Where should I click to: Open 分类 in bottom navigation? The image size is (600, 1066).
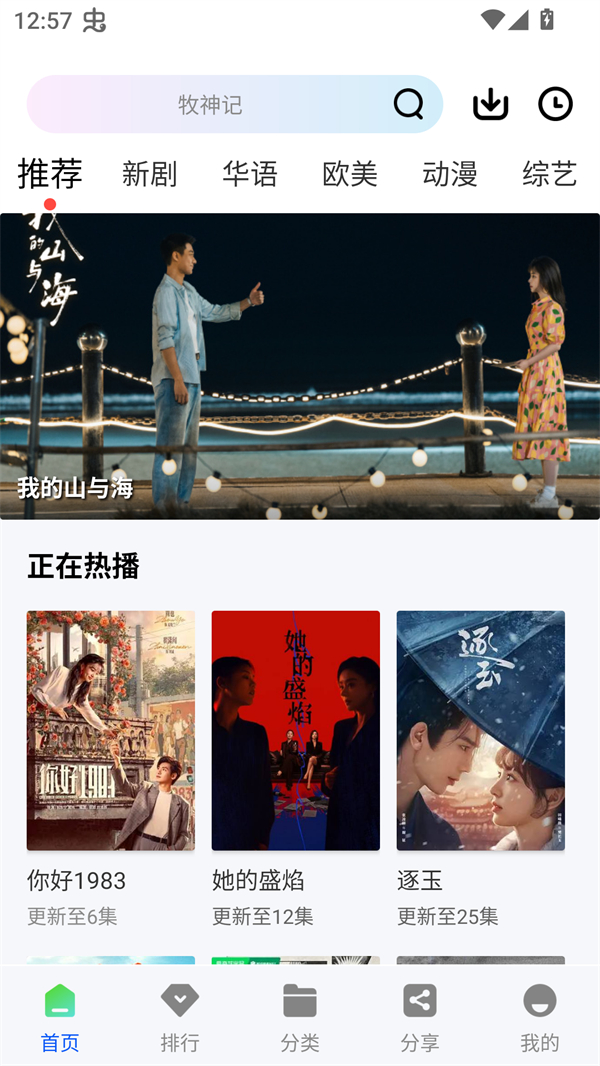[300, 1017]
